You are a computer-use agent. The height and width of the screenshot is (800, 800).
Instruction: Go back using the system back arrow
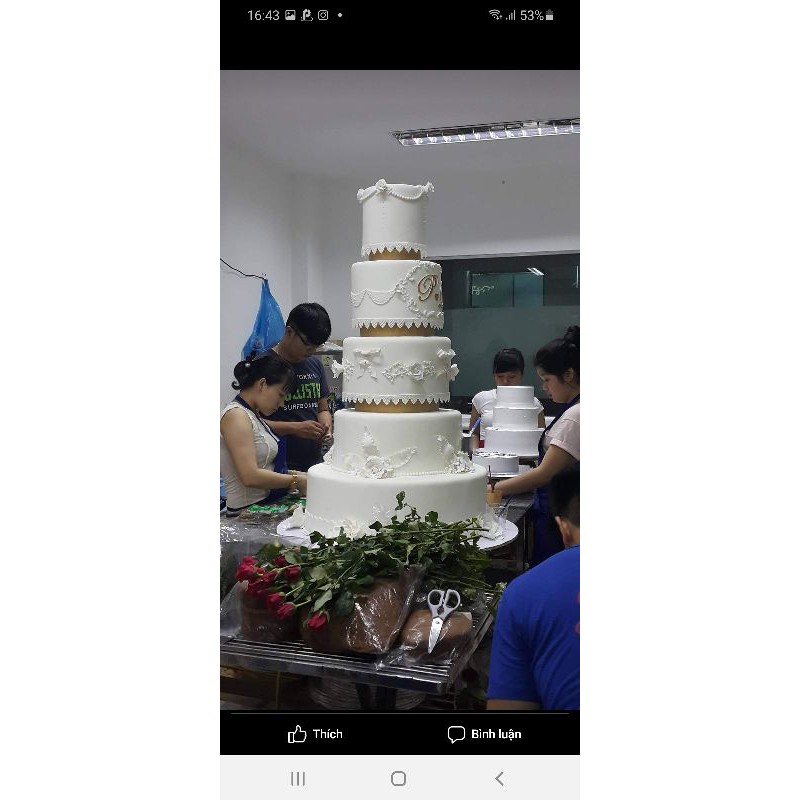[x=499, y=778]
